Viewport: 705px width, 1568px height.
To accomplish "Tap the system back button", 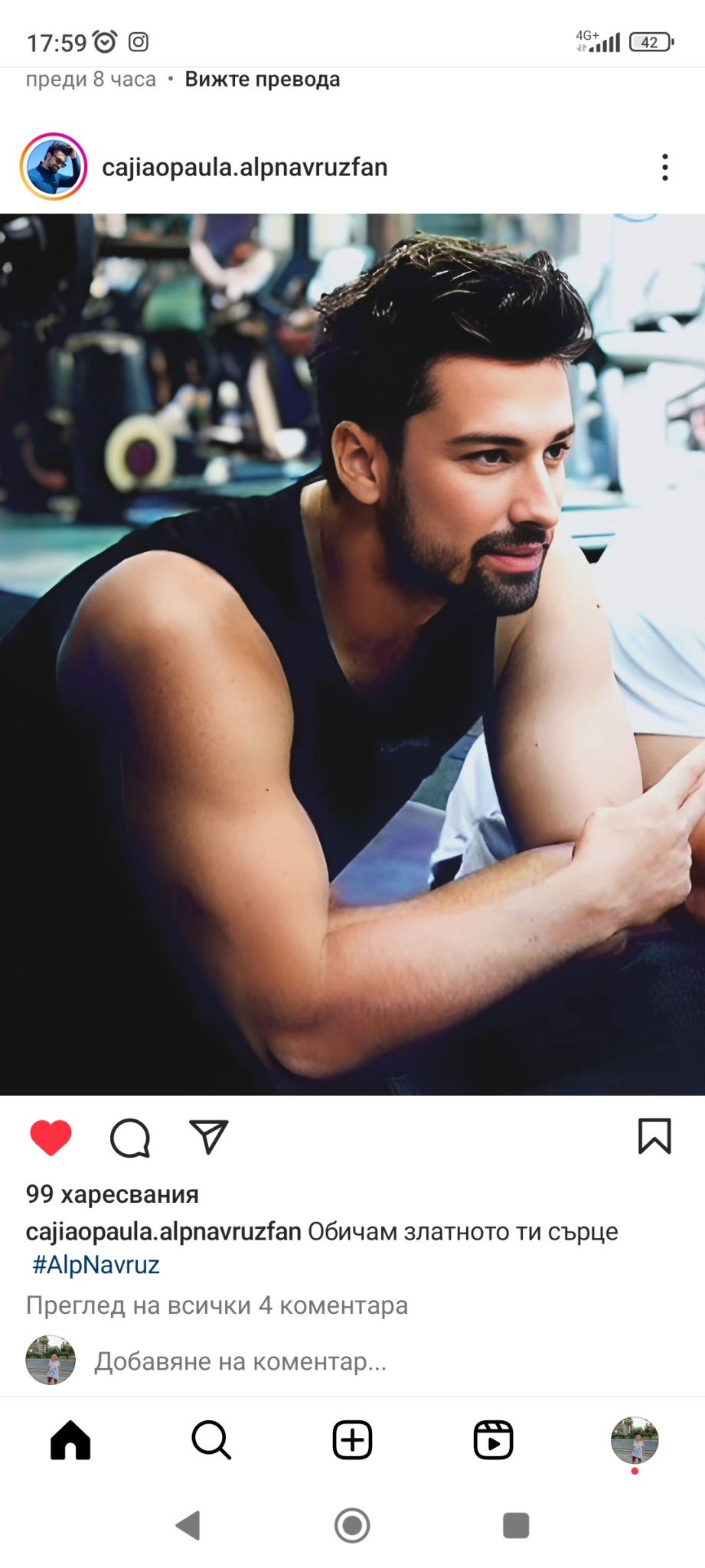I will (188, 1525).
